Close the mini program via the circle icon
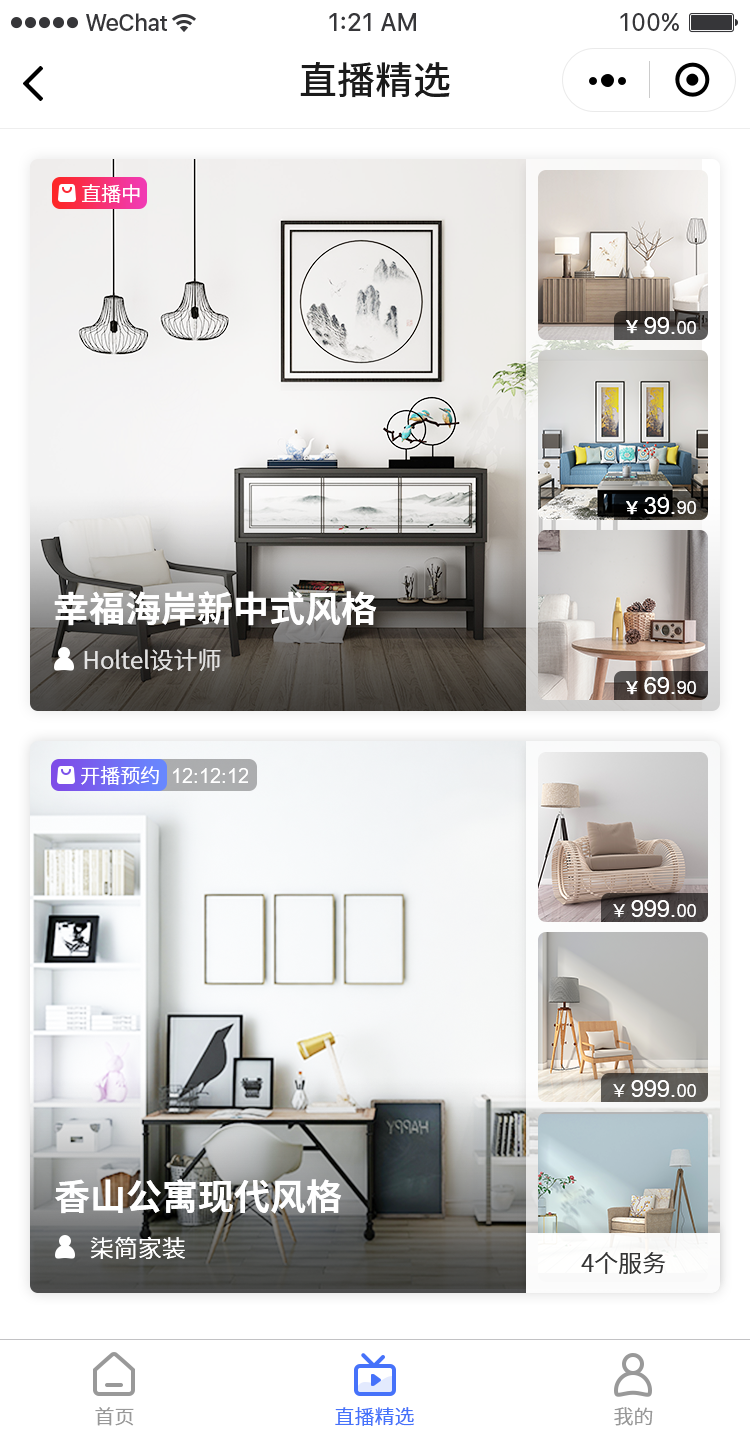The width and height of the screenshot is (750, 1440). click(x=692, y=81)
